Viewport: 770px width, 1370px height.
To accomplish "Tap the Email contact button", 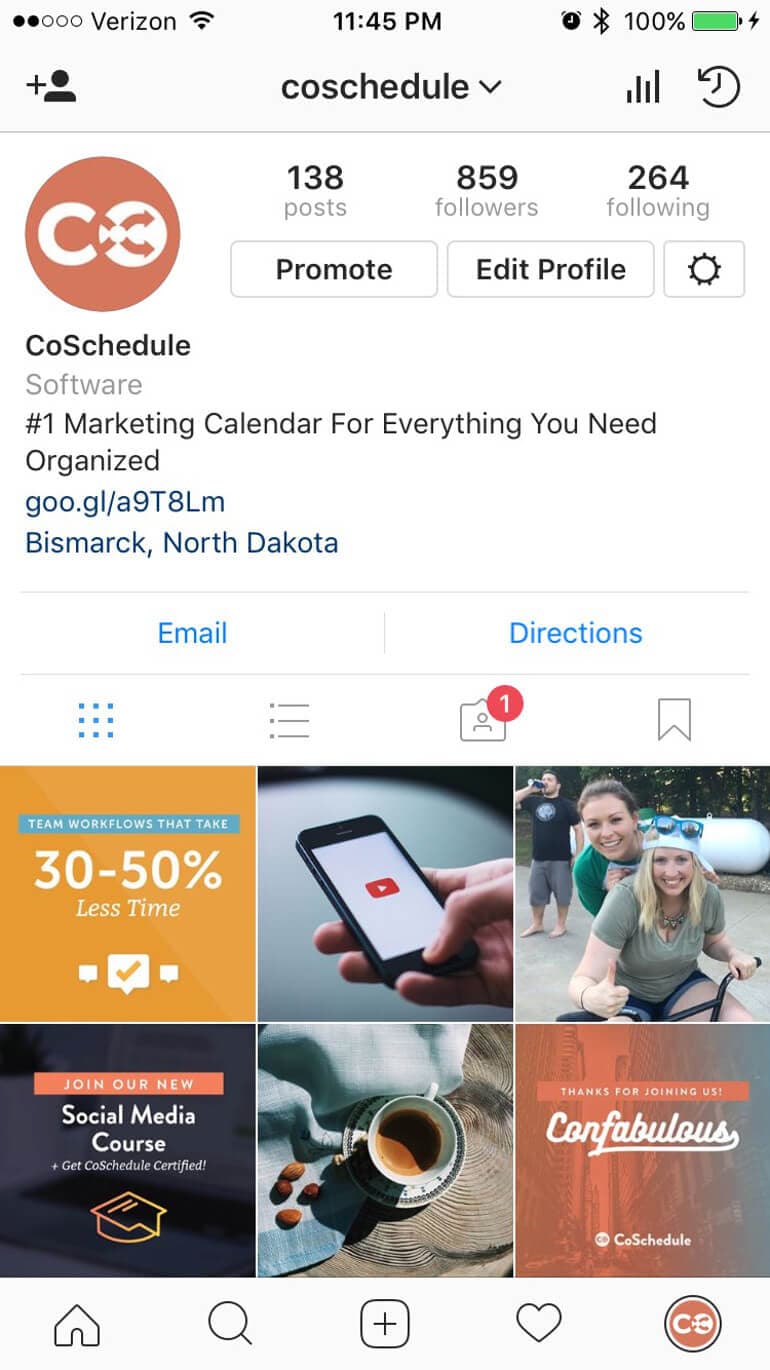I will 193,633.
